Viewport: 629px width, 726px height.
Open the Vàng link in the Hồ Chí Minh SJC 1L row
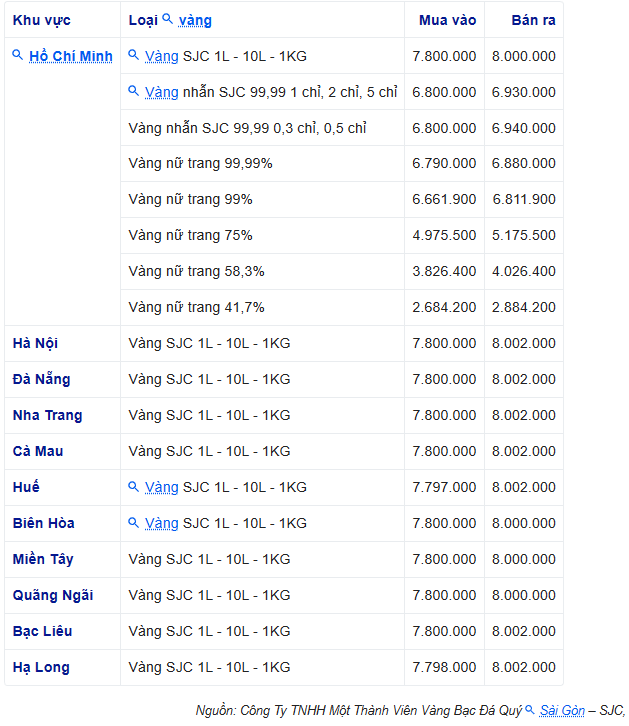click(x=161, y=56)
